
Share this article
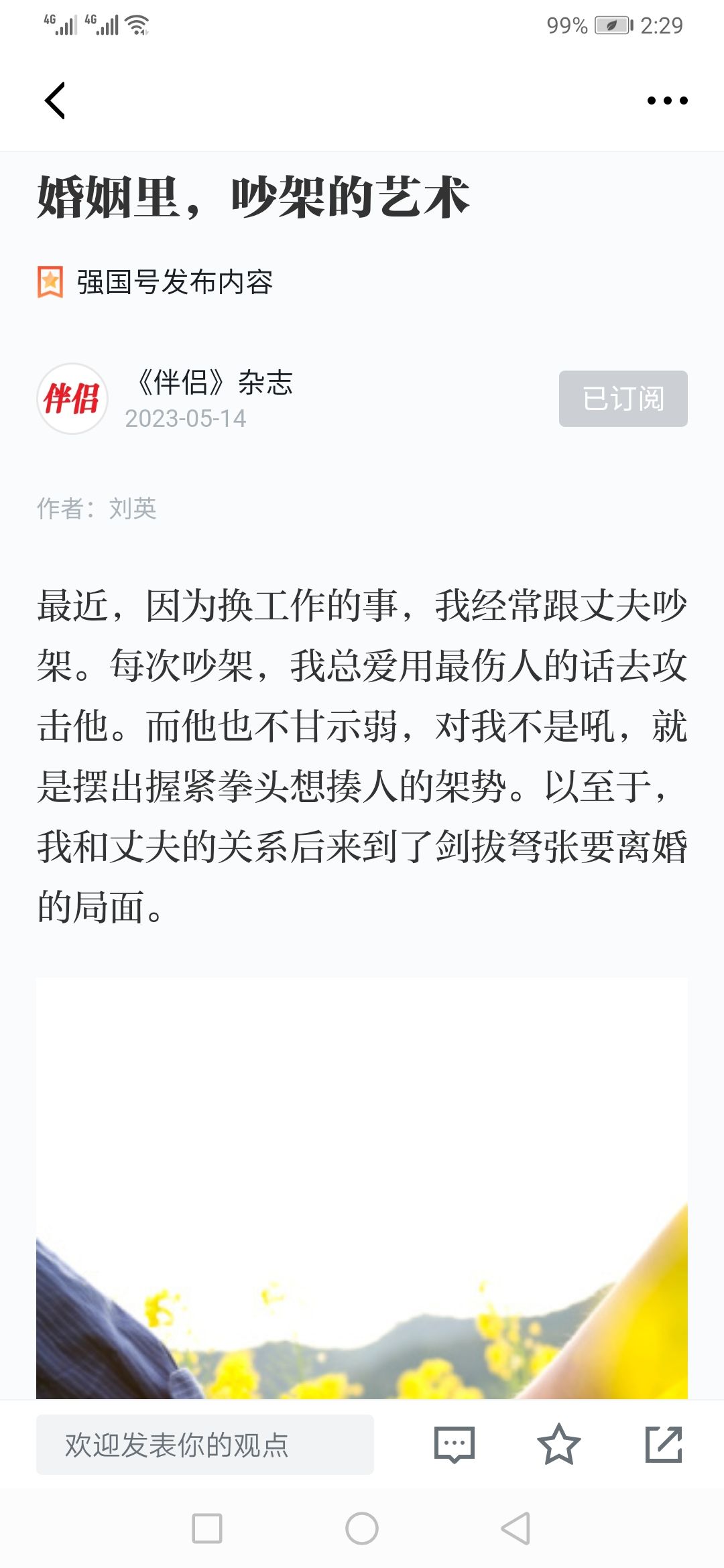click(x=664, y=1445)
